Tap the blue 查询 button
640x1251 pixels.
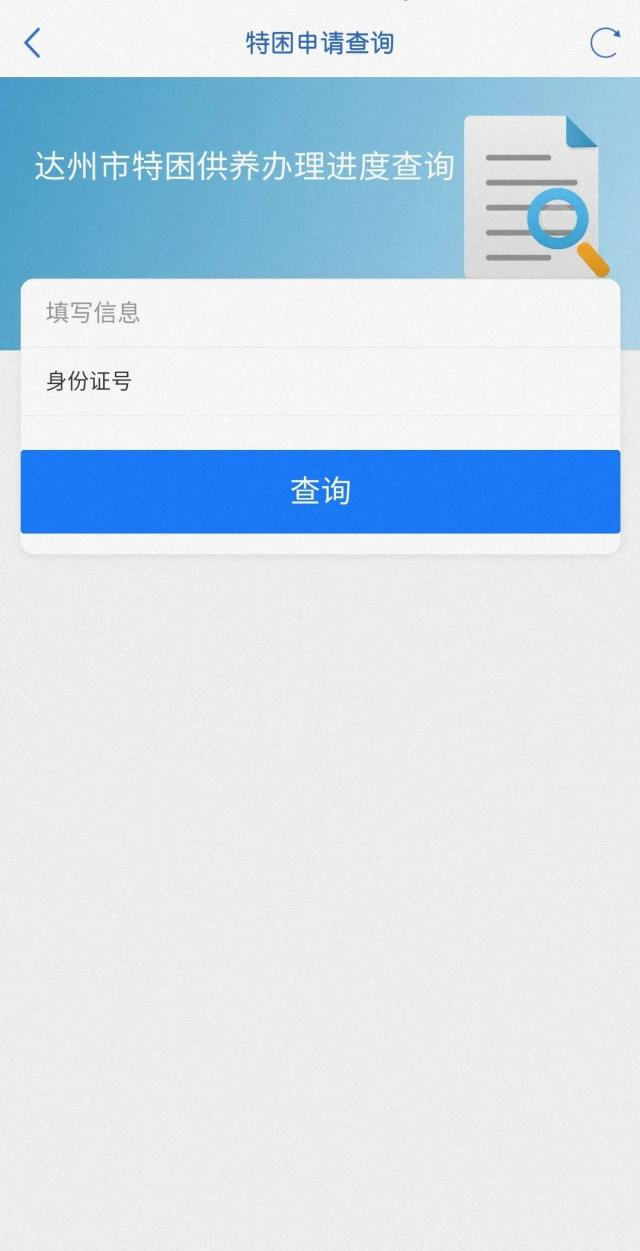[320, 491]
